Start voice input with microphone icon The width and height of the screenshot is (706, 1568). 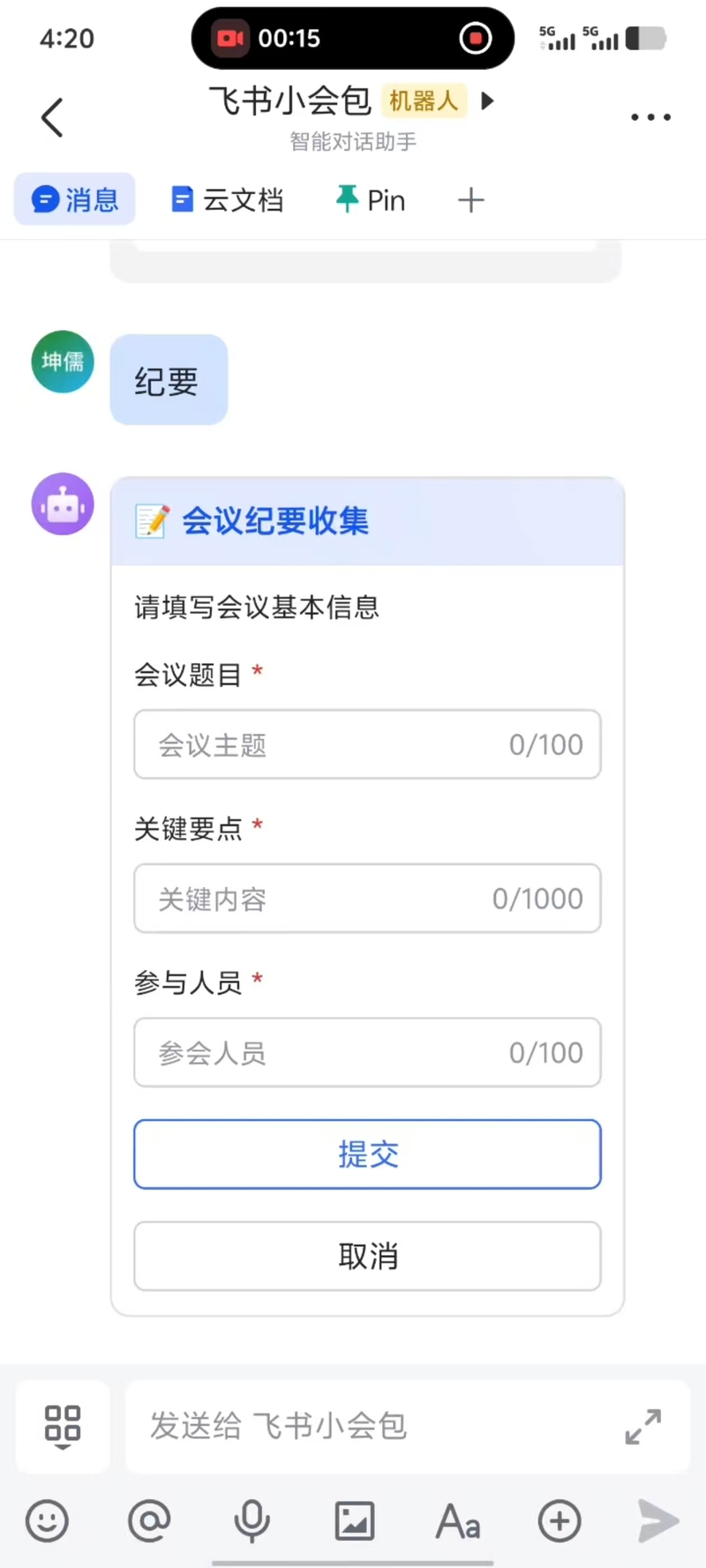click(252, 1521)
